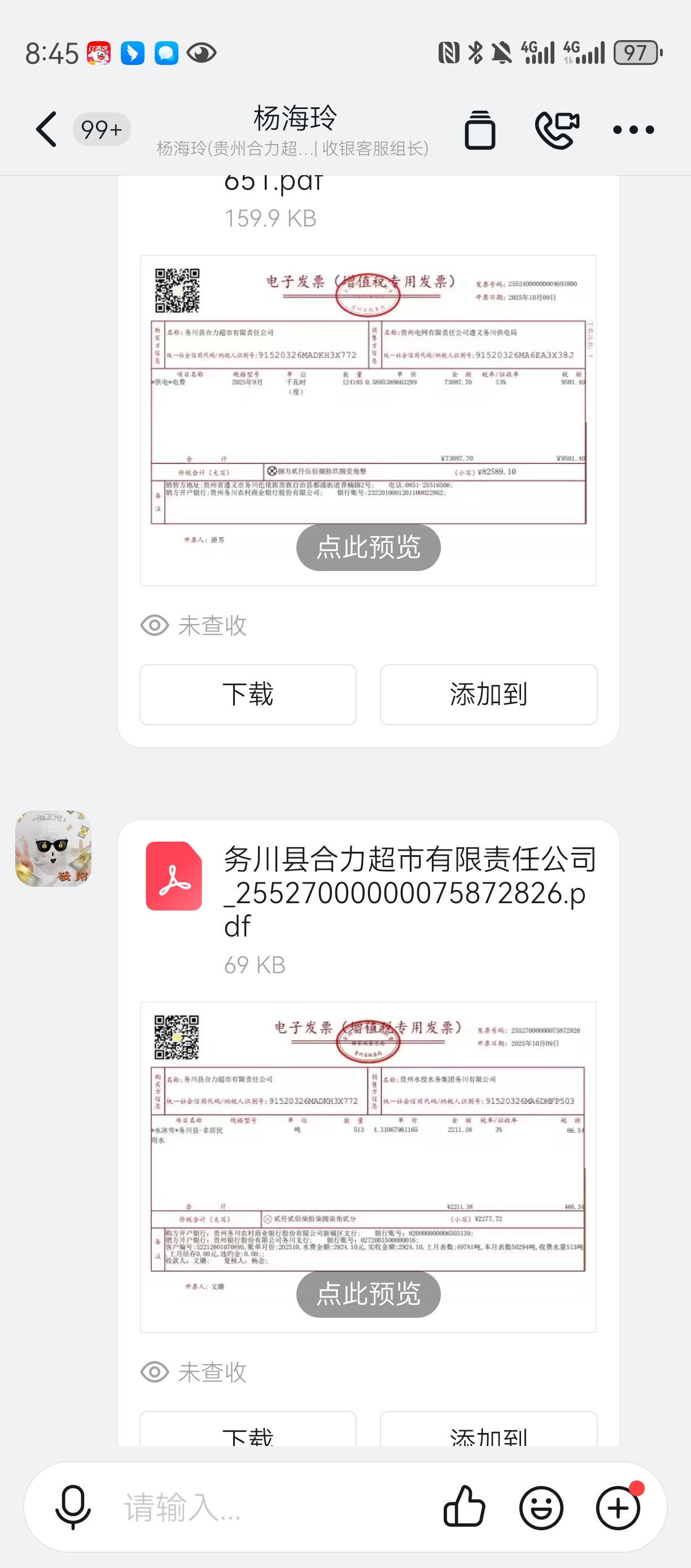
Task: Tap 添加到 under the electricity invoice
Action: click(x=488, y=695)
